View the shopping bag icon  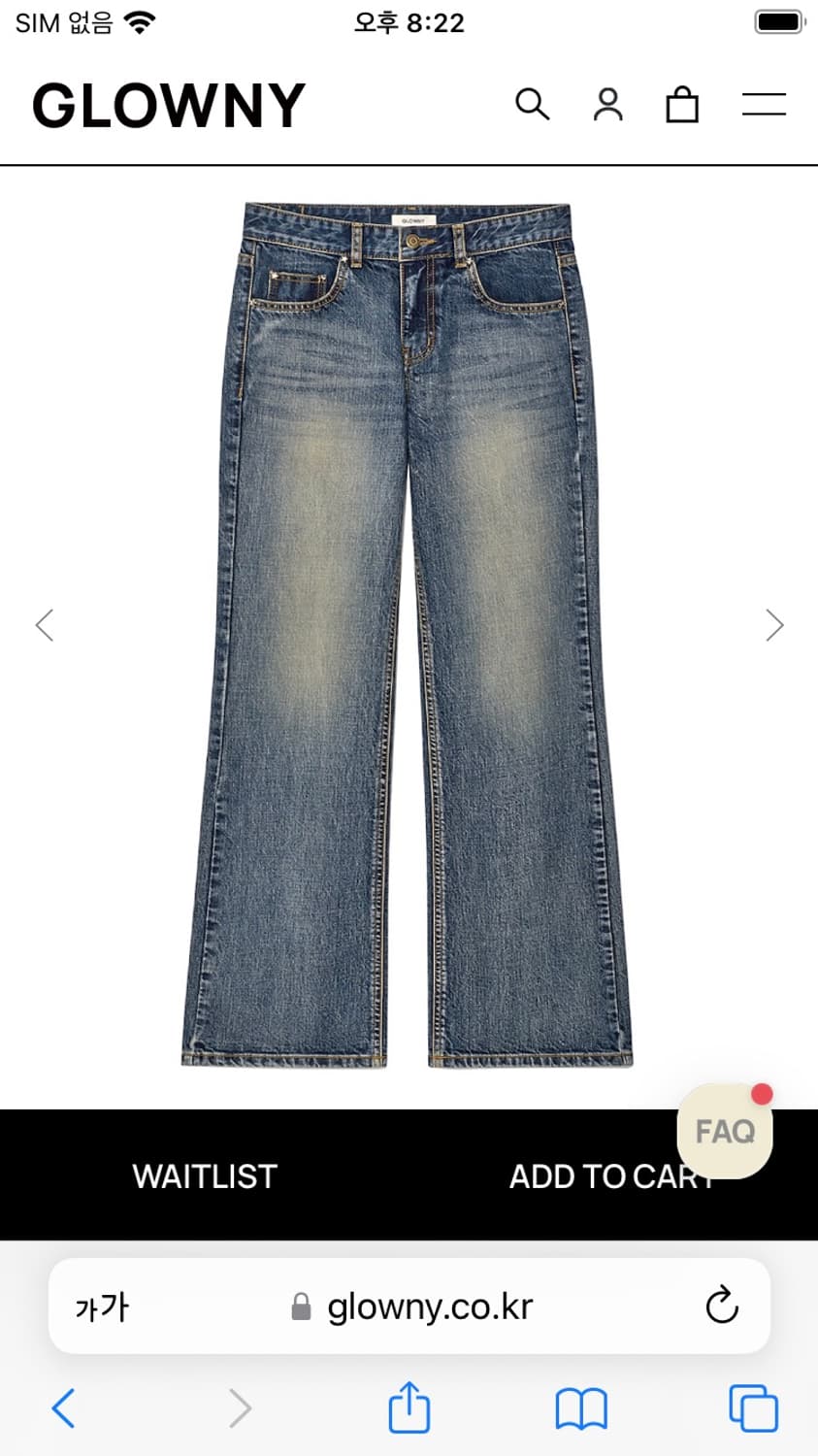[683, 104]
